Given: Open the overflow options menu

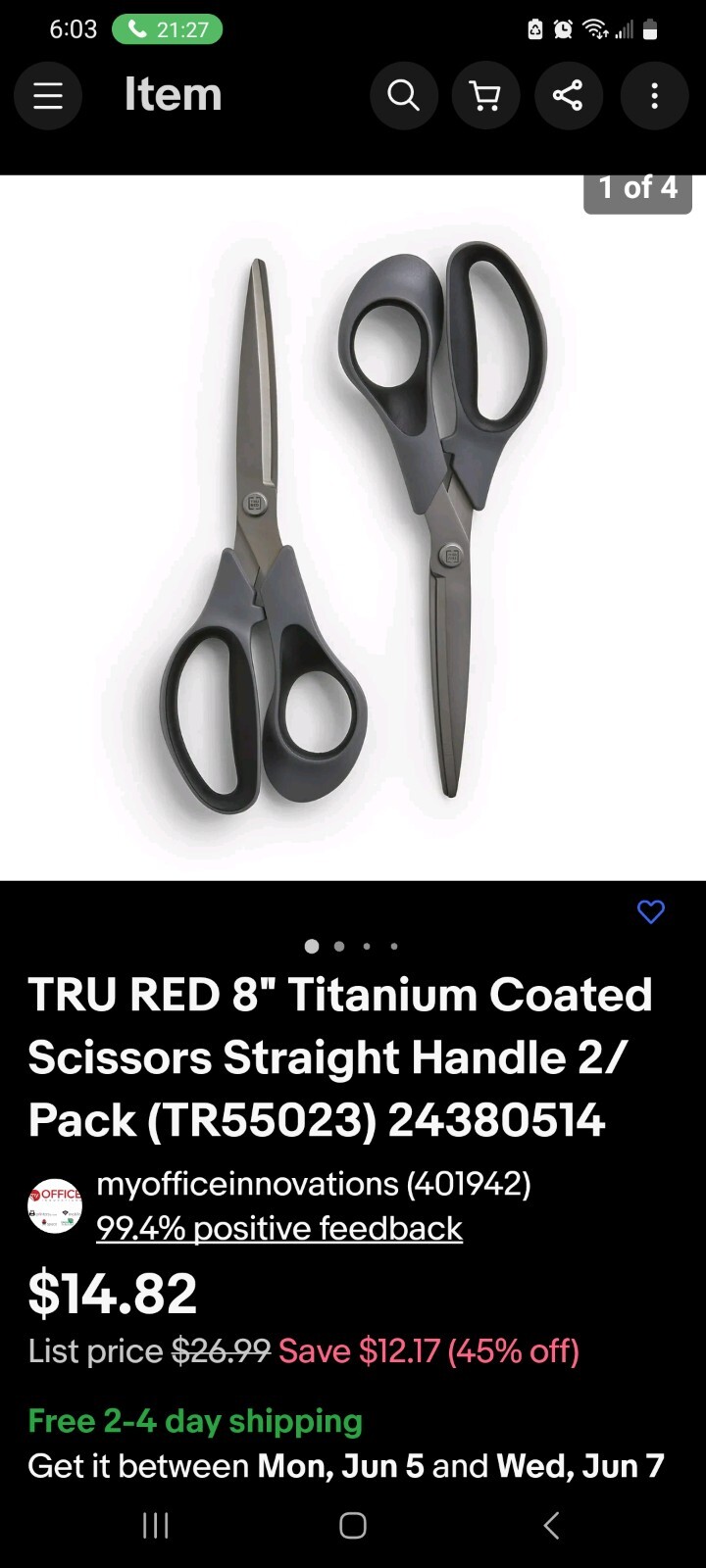Looking at the screenshot, I should pyautogui.click(x=653, y=95).
